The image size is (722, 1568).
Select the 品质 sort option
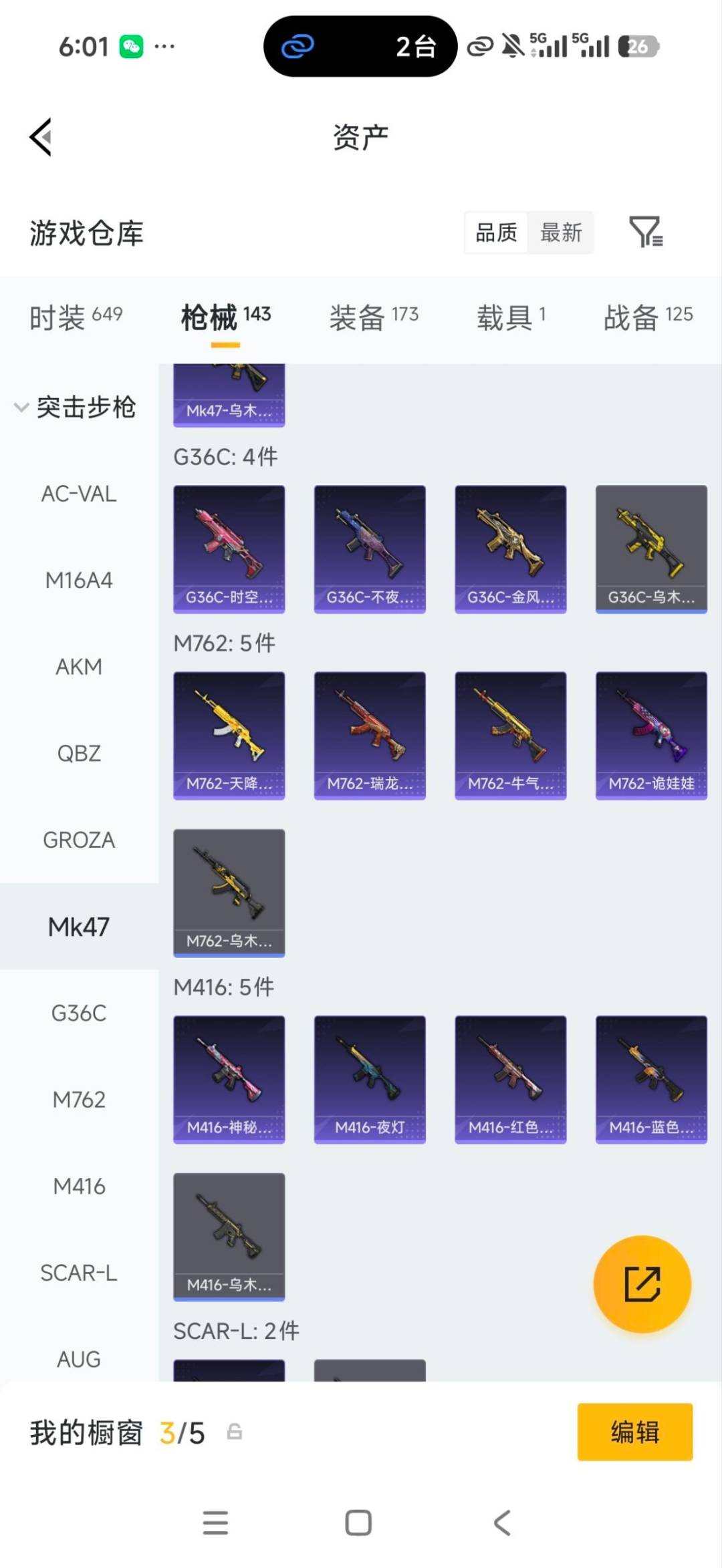click(x=496, y=232)
